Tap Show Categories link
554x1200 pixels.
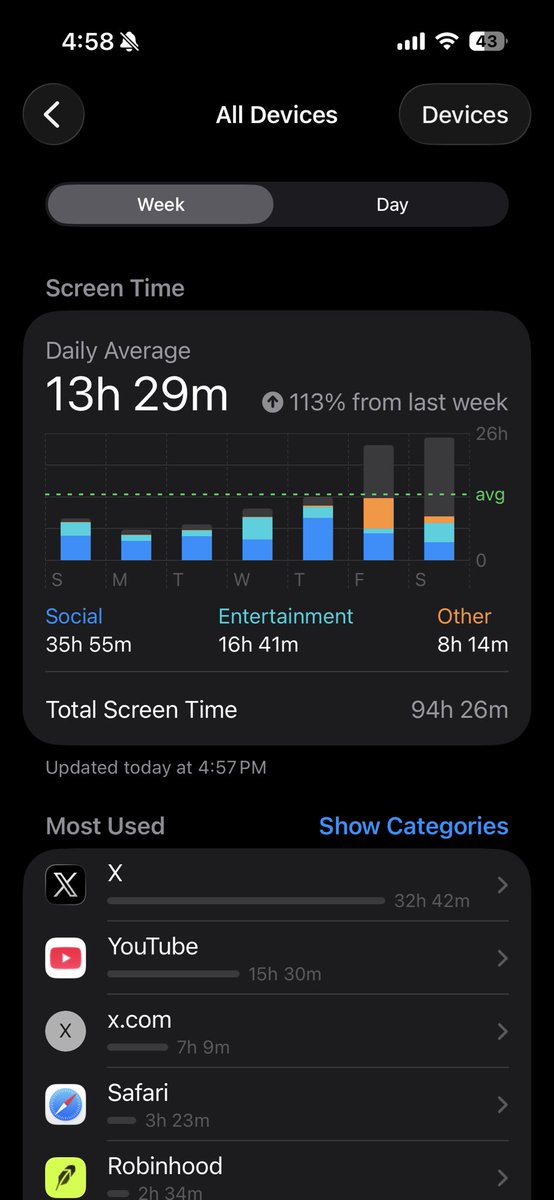pyautogui.click(x=413, y=826)
